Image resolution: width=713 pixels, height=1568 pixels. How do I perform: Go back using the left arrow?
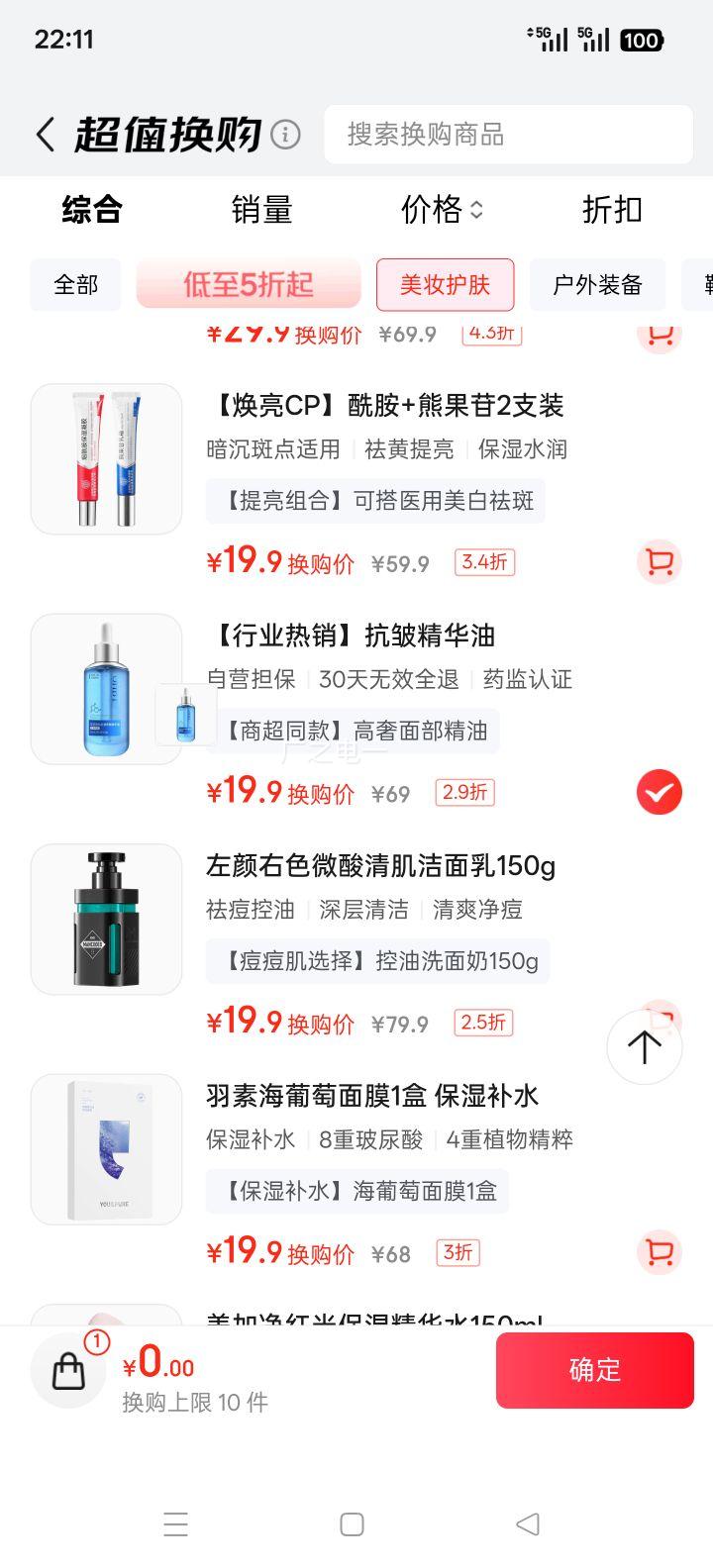point(44,134)
